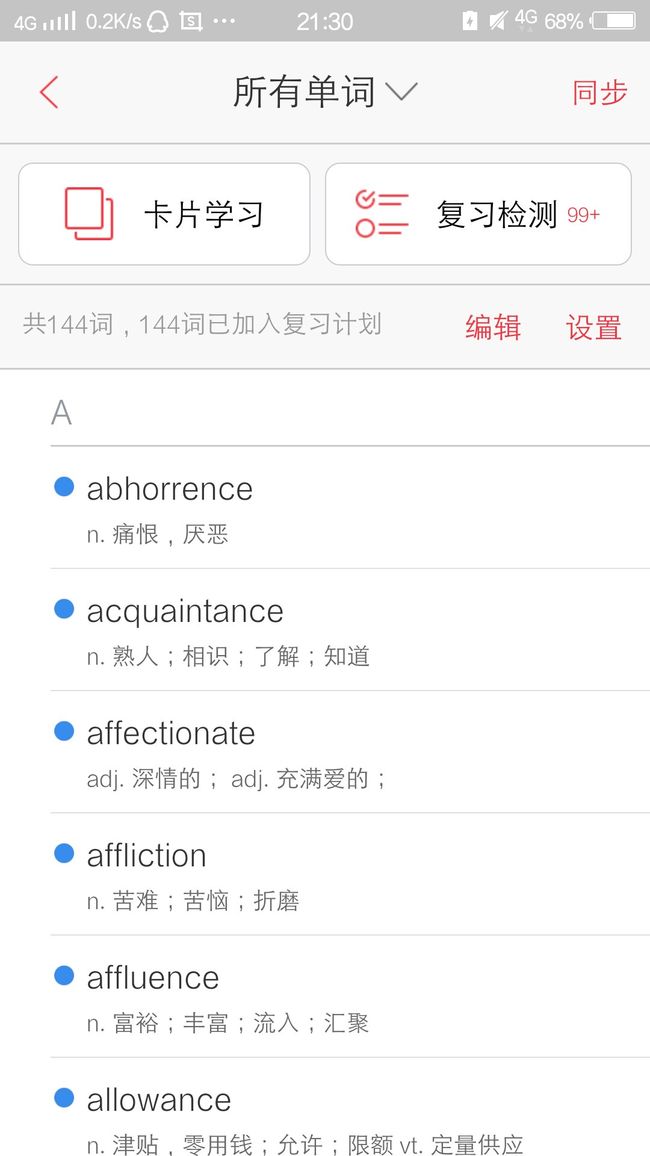Image resolution: width=650 pixels, height=1156 pixels.
Task: Start 卡片学习 card study
Action: [164, 214]
